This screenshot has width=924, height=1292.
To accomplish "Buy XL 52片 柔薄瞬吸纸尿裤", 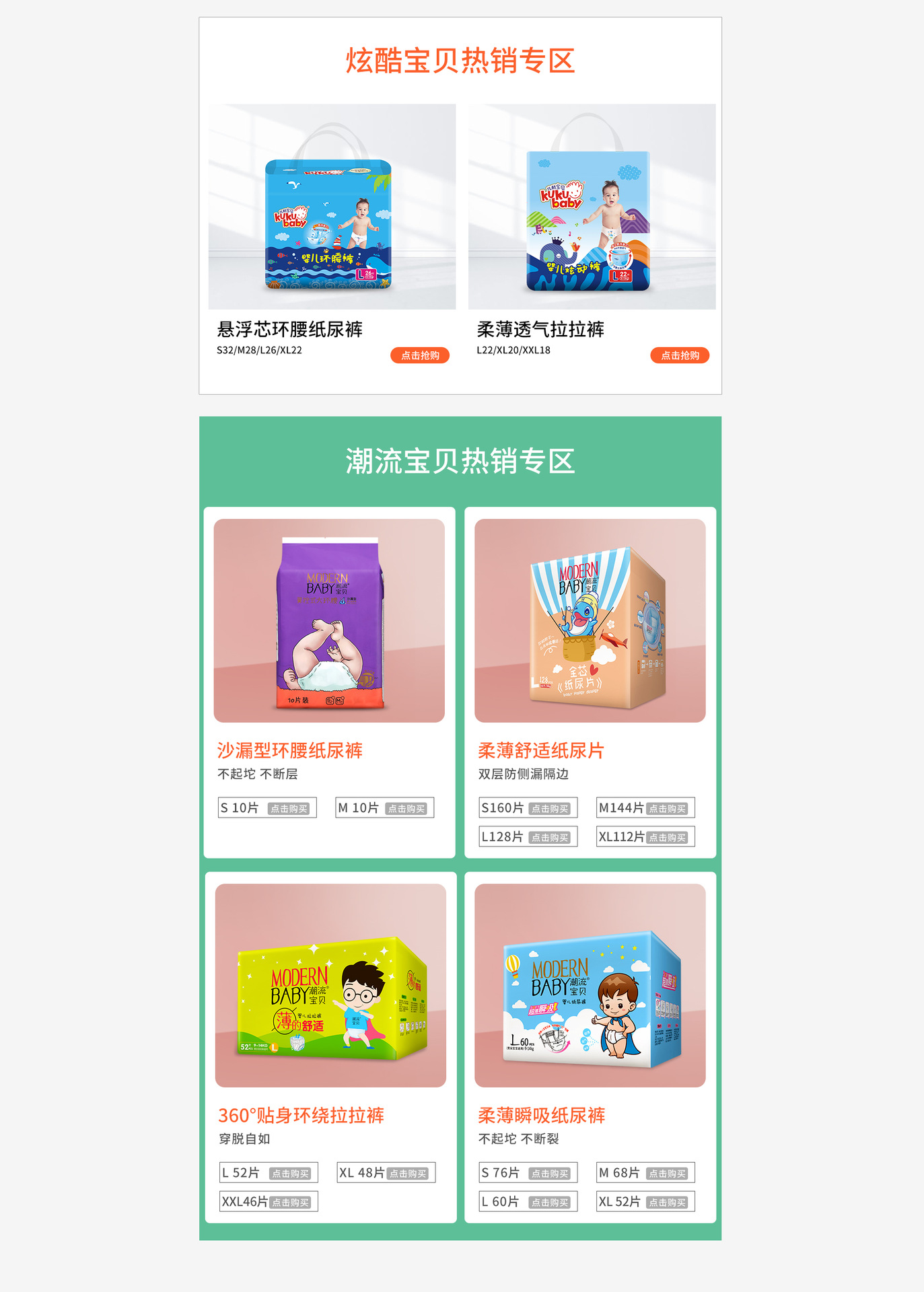I will point(667,1203).
